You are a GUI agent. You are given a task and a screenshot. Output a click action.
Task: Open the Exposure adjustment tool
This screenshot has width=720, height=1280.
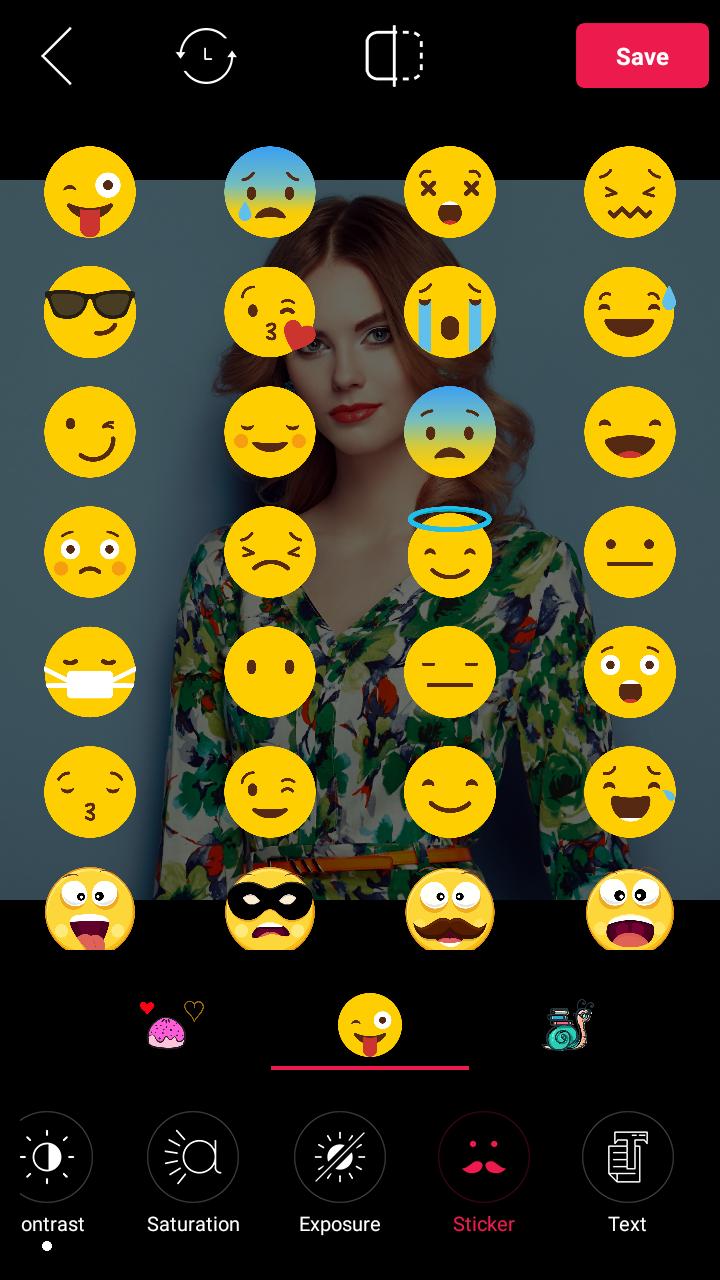click(x=340, y=1157)
